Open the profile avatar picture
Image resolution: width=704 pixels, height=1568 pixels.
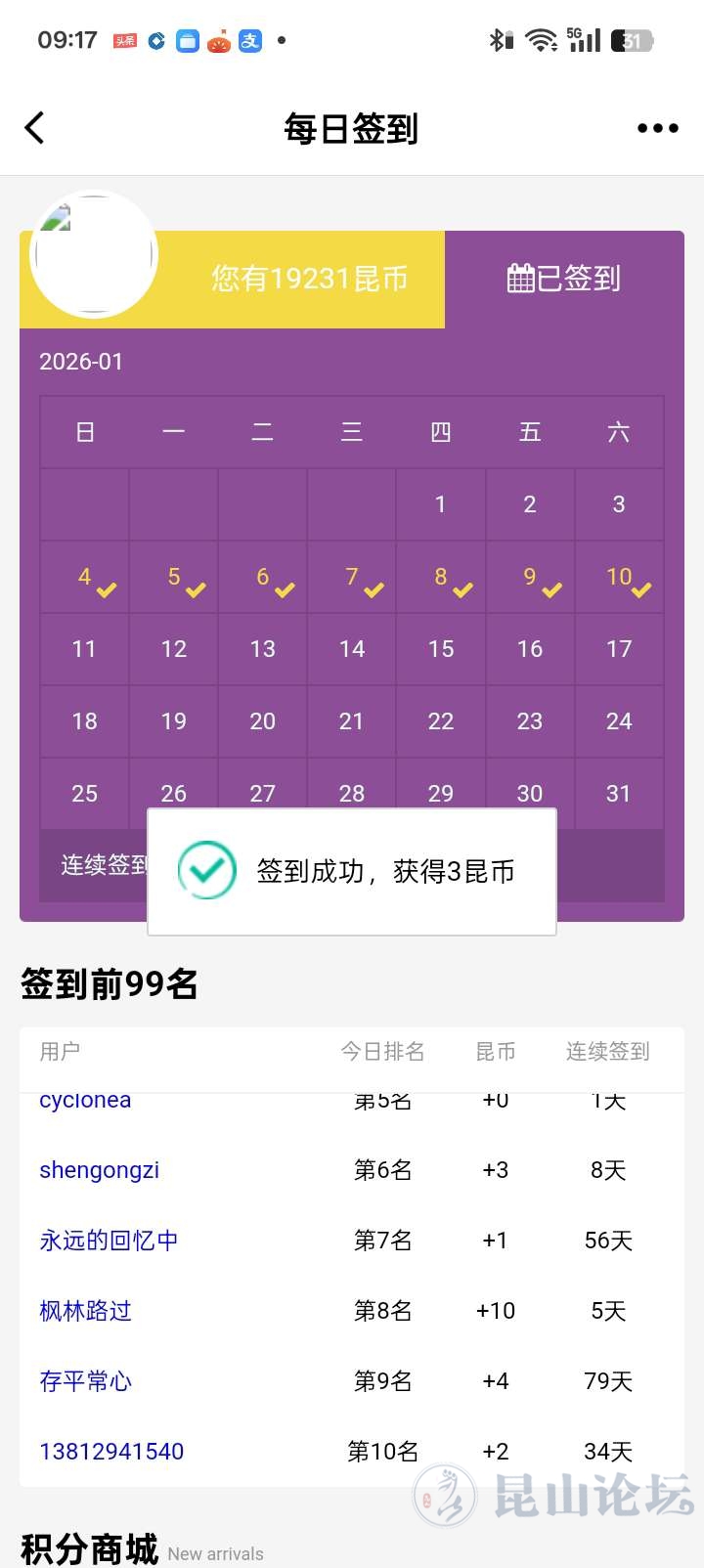coord(94,254)
